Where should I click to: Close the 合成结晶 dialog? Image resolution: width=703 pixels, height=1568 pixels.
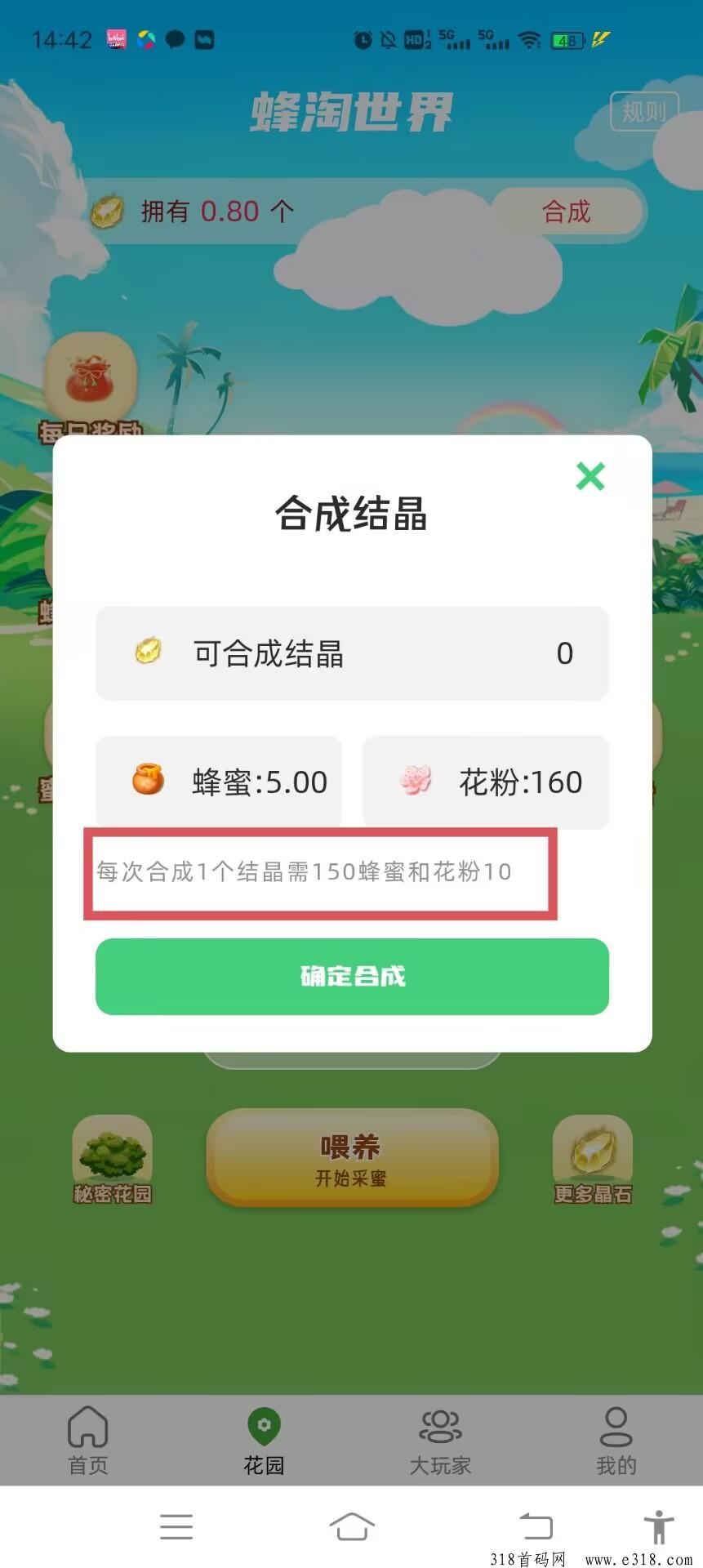(590, 476)
